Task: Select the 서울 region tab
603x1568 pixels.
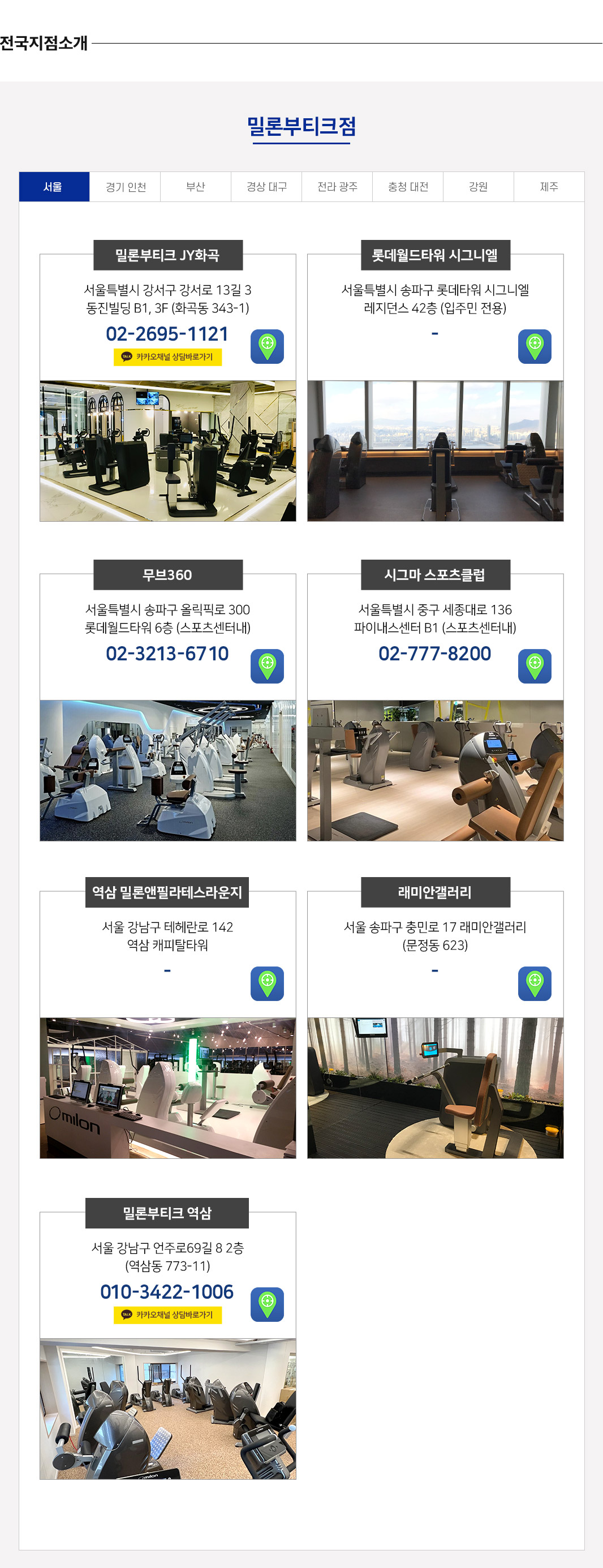Action: (x=54, y=187)
